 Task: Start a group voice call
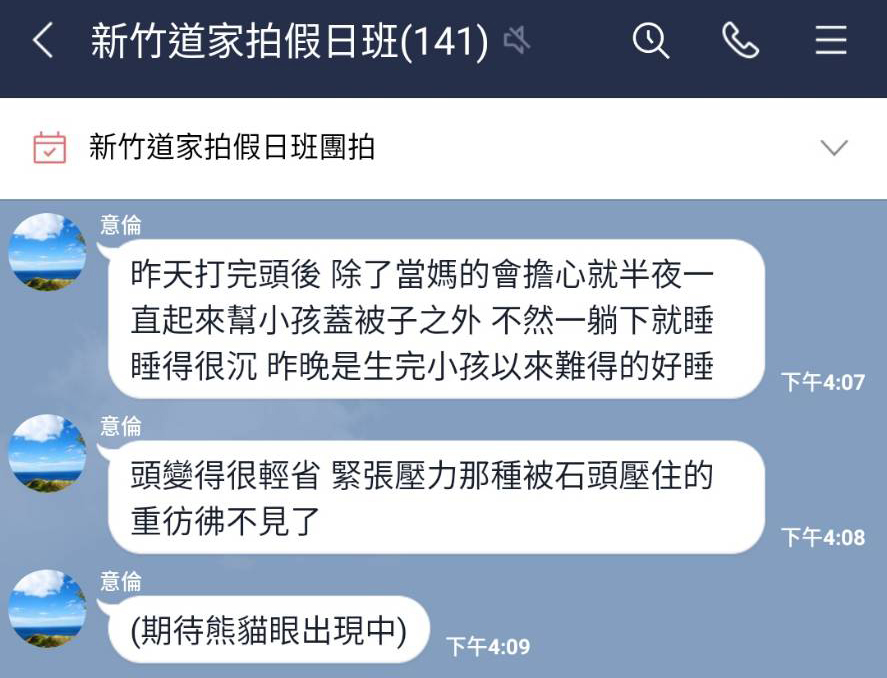click(x=740, y=41)
